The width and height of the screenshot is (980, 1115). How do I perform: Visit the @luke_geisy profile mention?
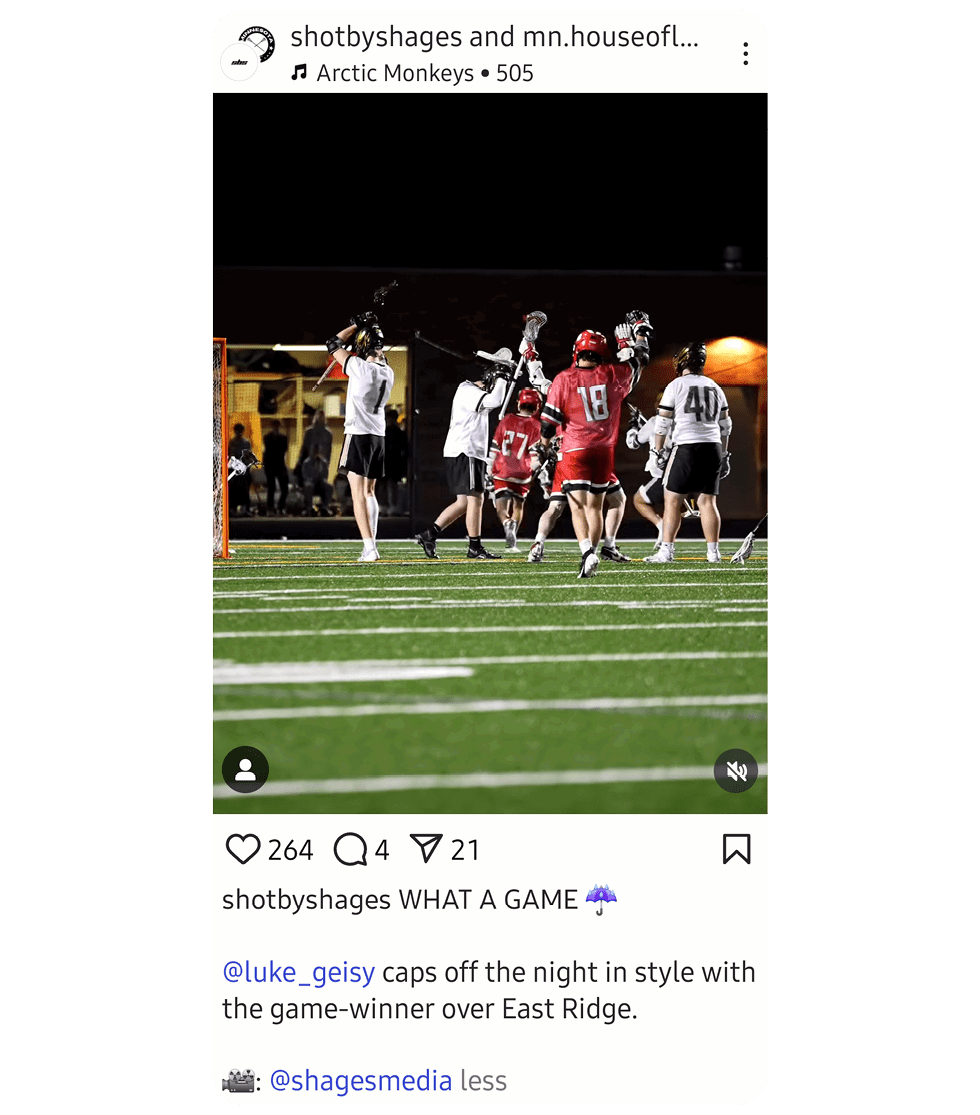pyautogui.click(x=299, y=972)
